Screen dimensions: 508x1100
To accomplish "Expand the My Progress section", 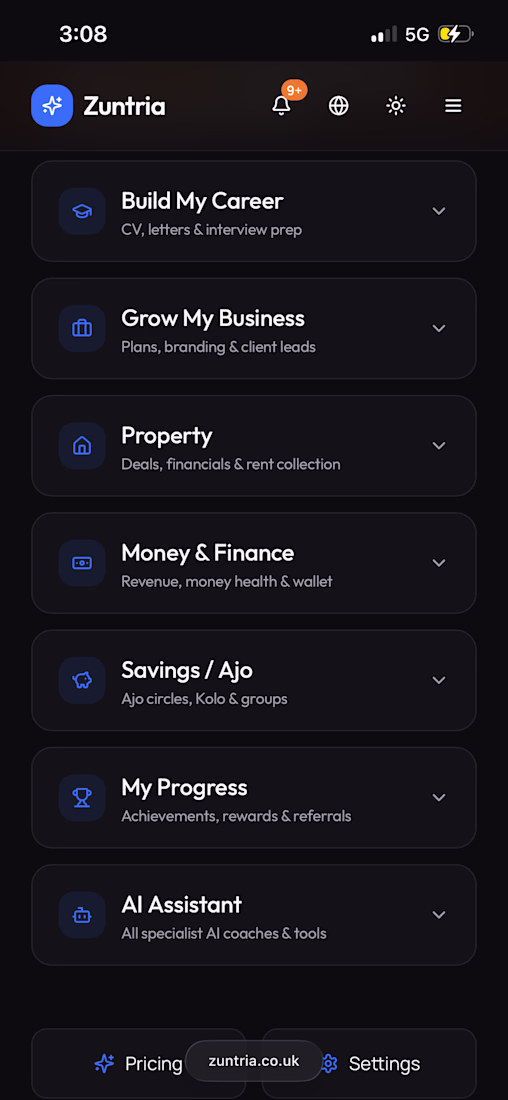I will 254,797.
